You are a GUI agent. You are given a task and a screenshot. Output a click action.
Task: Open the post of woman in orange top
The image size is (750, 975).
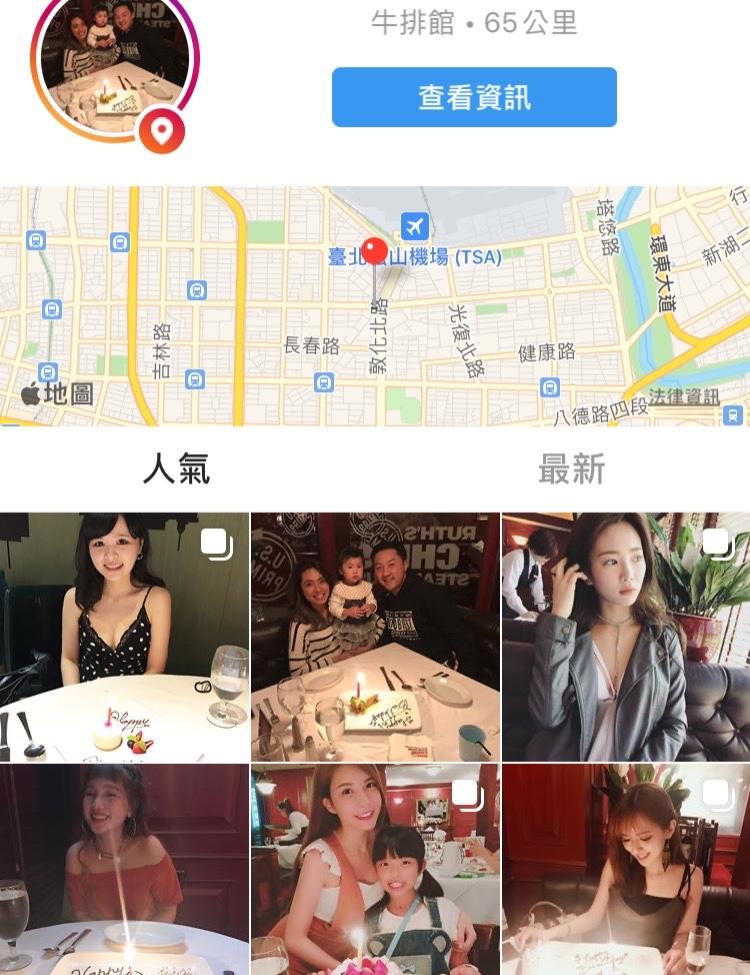pyautogui.click(x=124, y=870)
